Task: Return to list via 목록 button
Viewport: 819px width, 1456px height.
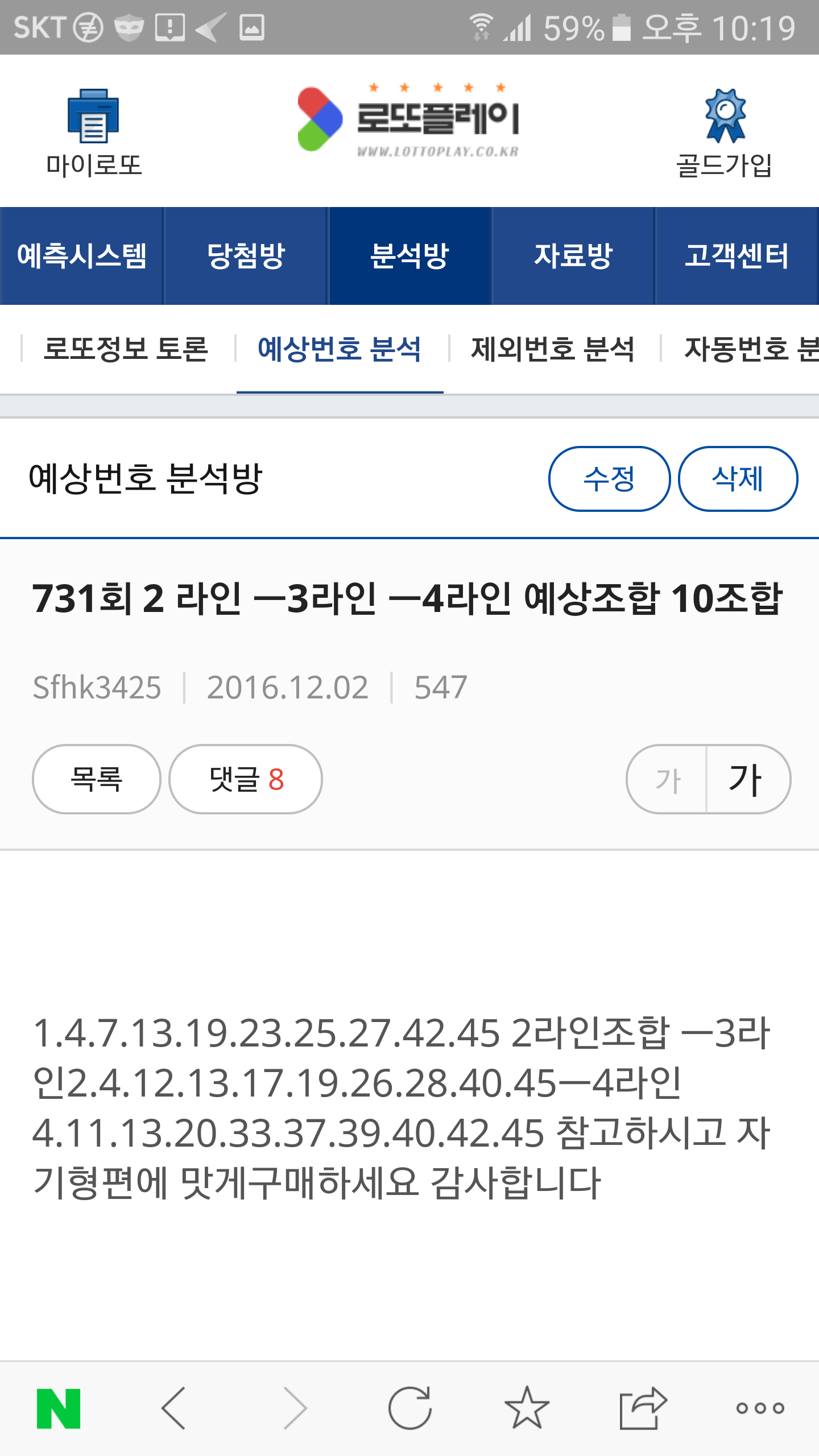Action: [x=96, y=779]
